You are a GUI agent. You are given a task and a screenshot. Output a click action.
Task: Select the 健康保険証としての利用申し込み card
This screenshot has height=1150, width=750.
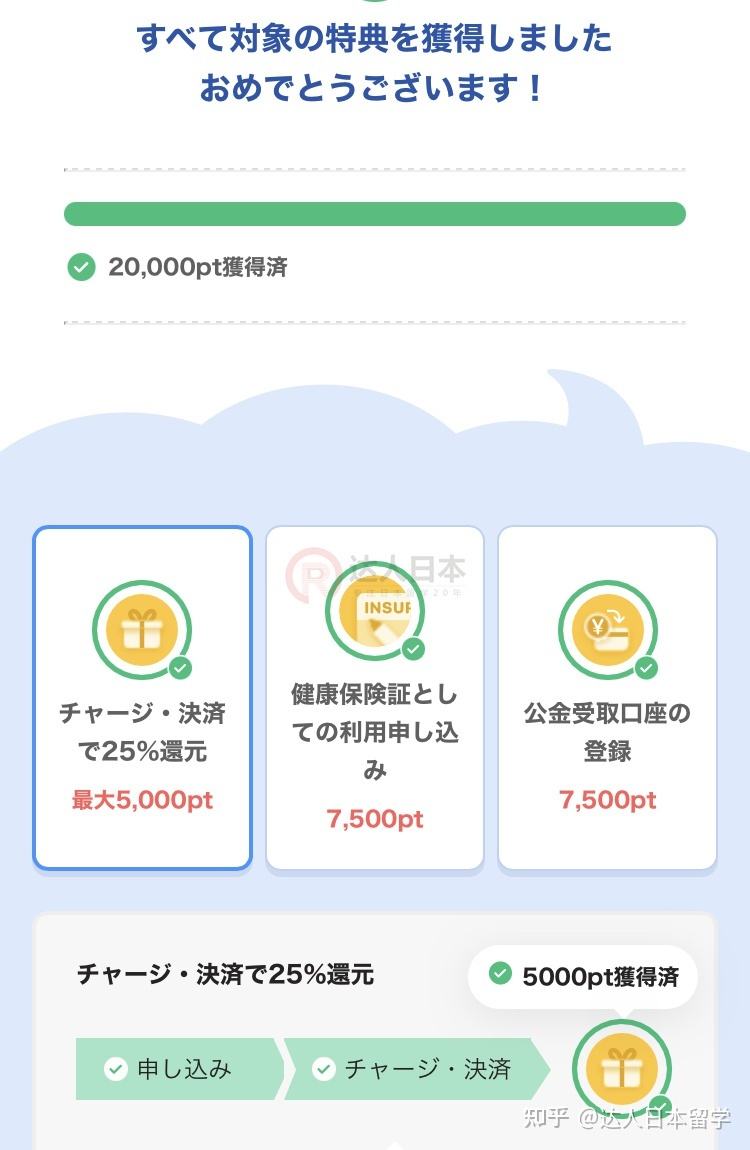374,697
